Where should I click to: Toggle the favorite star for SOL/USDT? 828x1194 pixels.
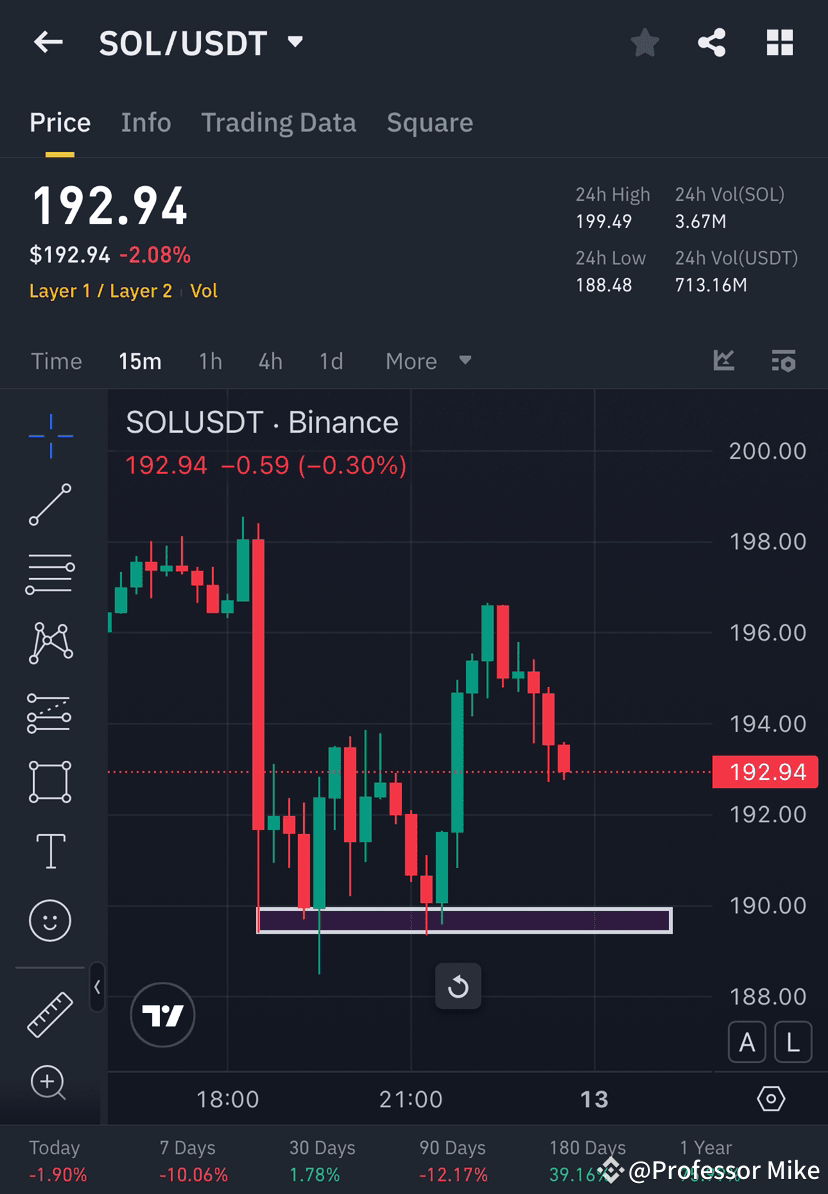[644, 42]
